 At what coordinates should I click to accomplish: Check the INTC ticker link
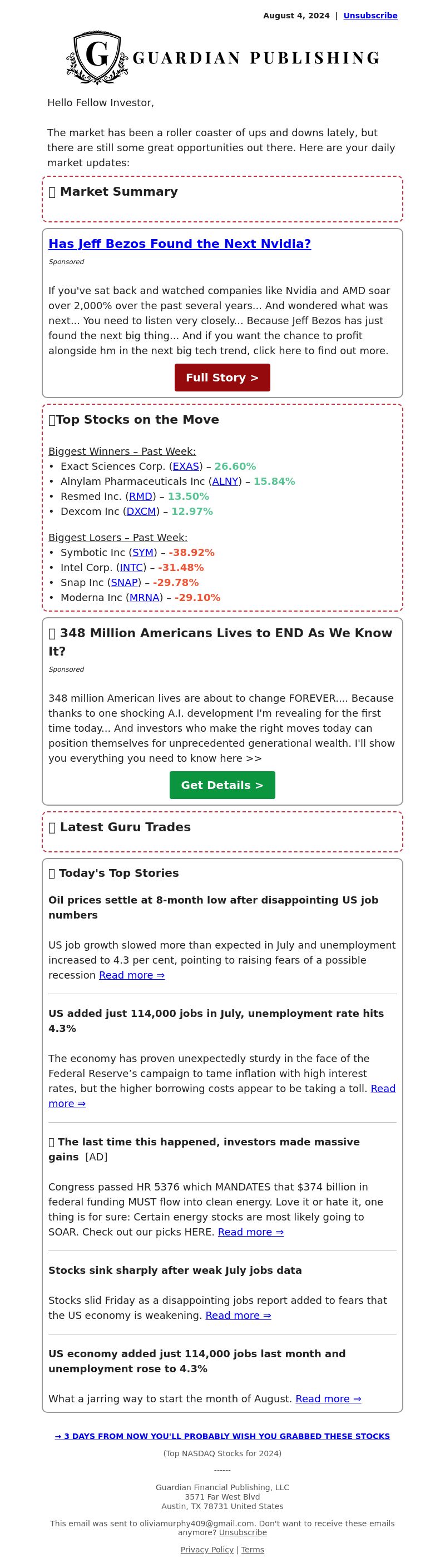click(x=131, y=568)
